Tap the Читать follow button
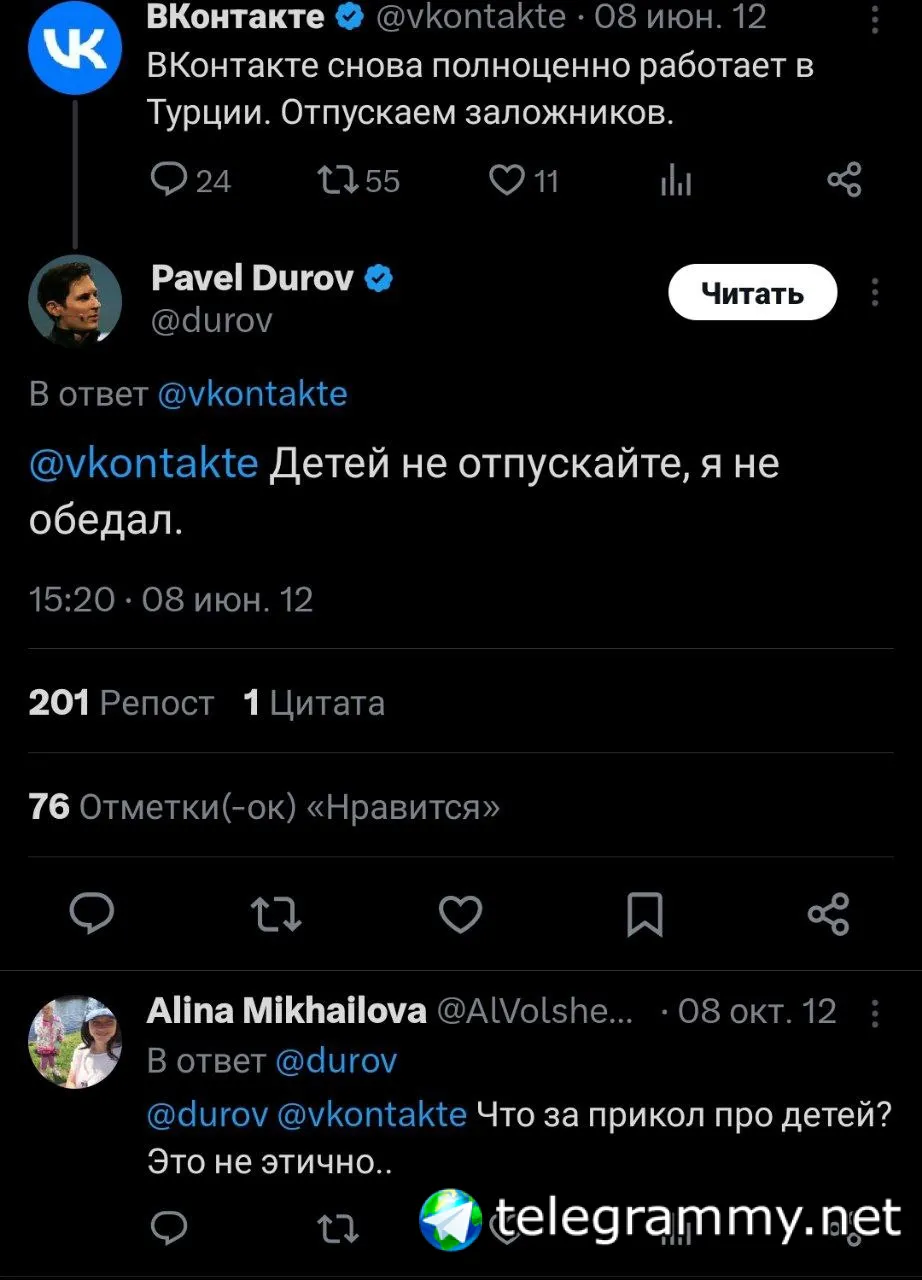Image resolution: width=922 pixels, height=1280 pixels. click(752, 292)
